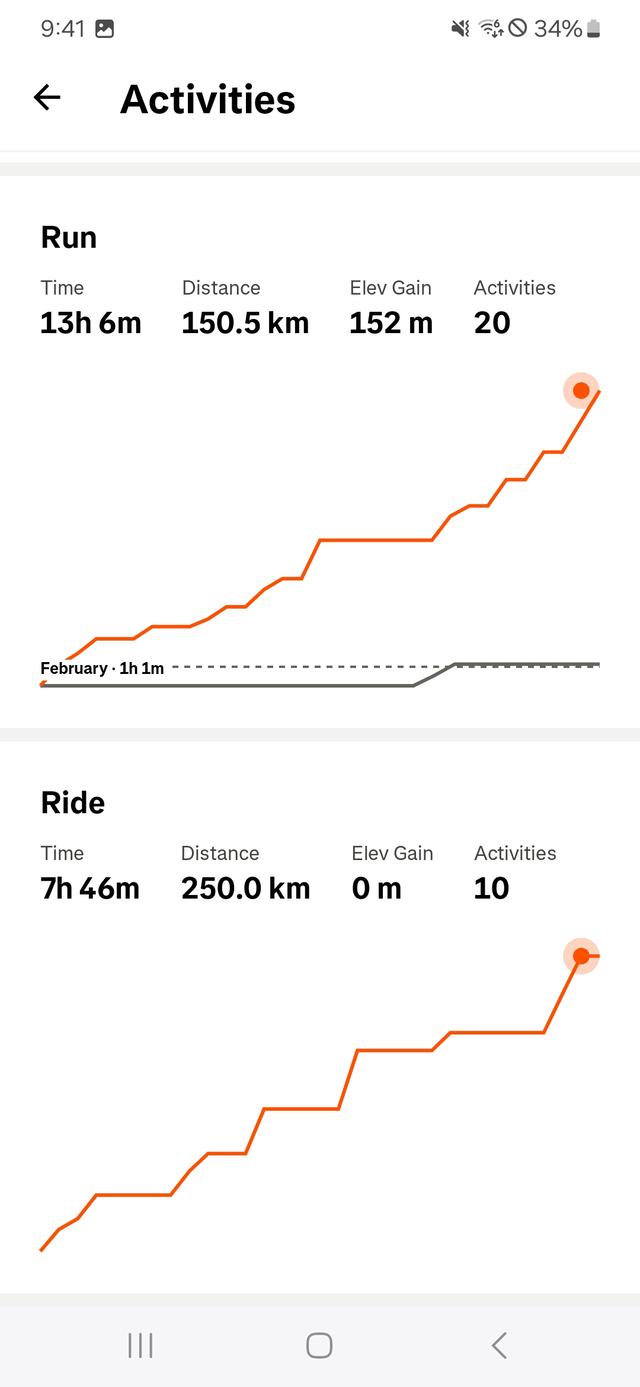
Task: Select the Ride chart's orange data point
Action: (x=581, y=956)
